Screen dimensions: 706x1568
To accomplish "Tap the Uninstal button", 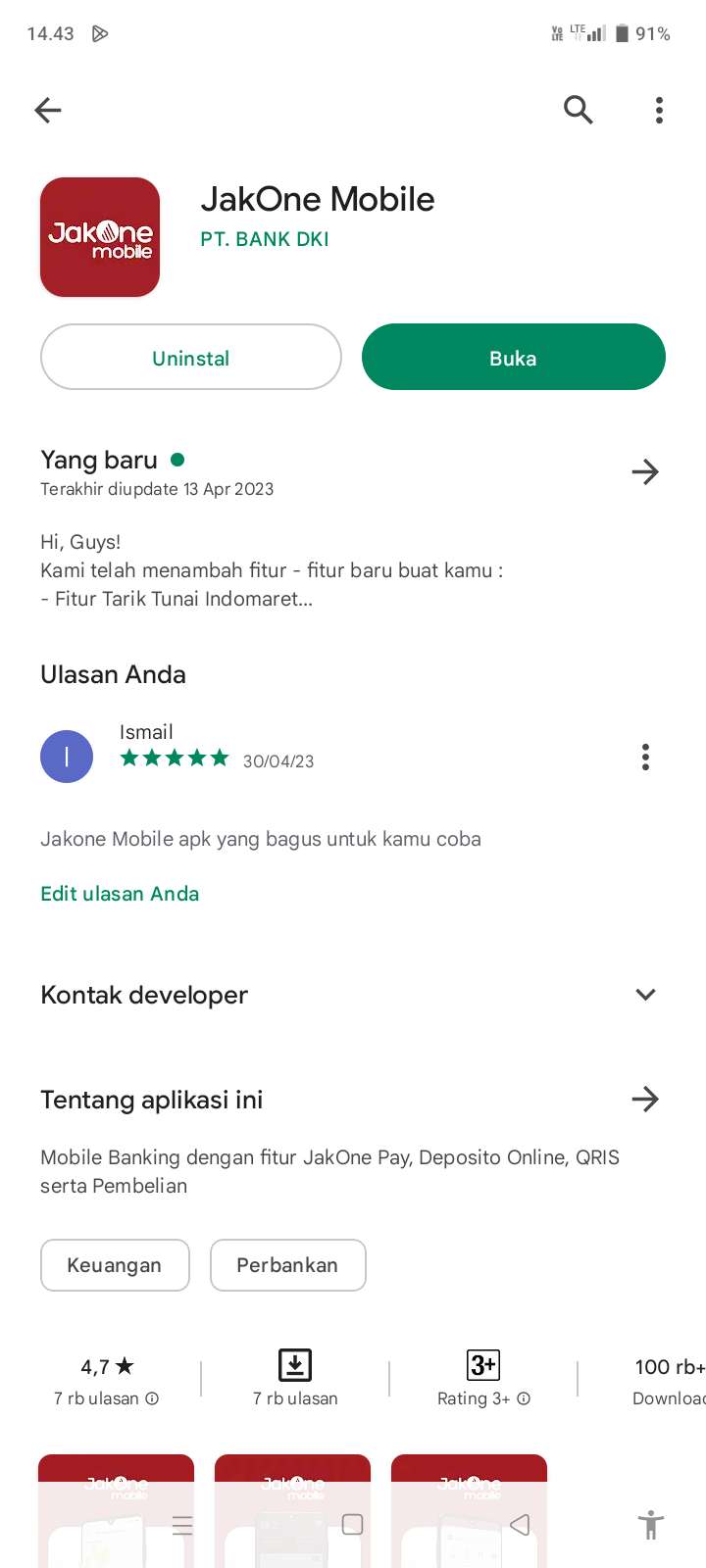I will [x=191, y=358].
